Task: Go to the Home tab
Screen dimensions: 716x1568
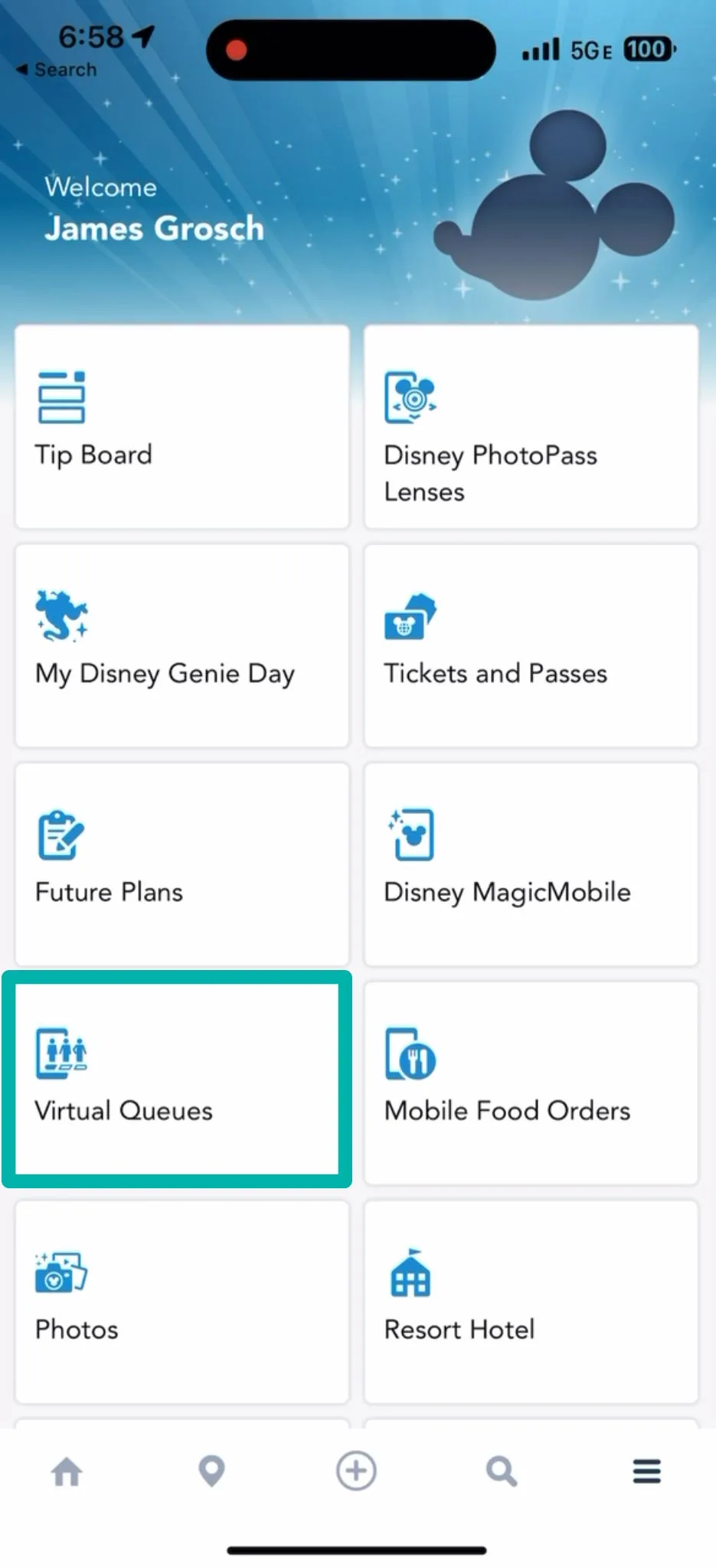Action: pyautogui.click(x=67, y=1471)
